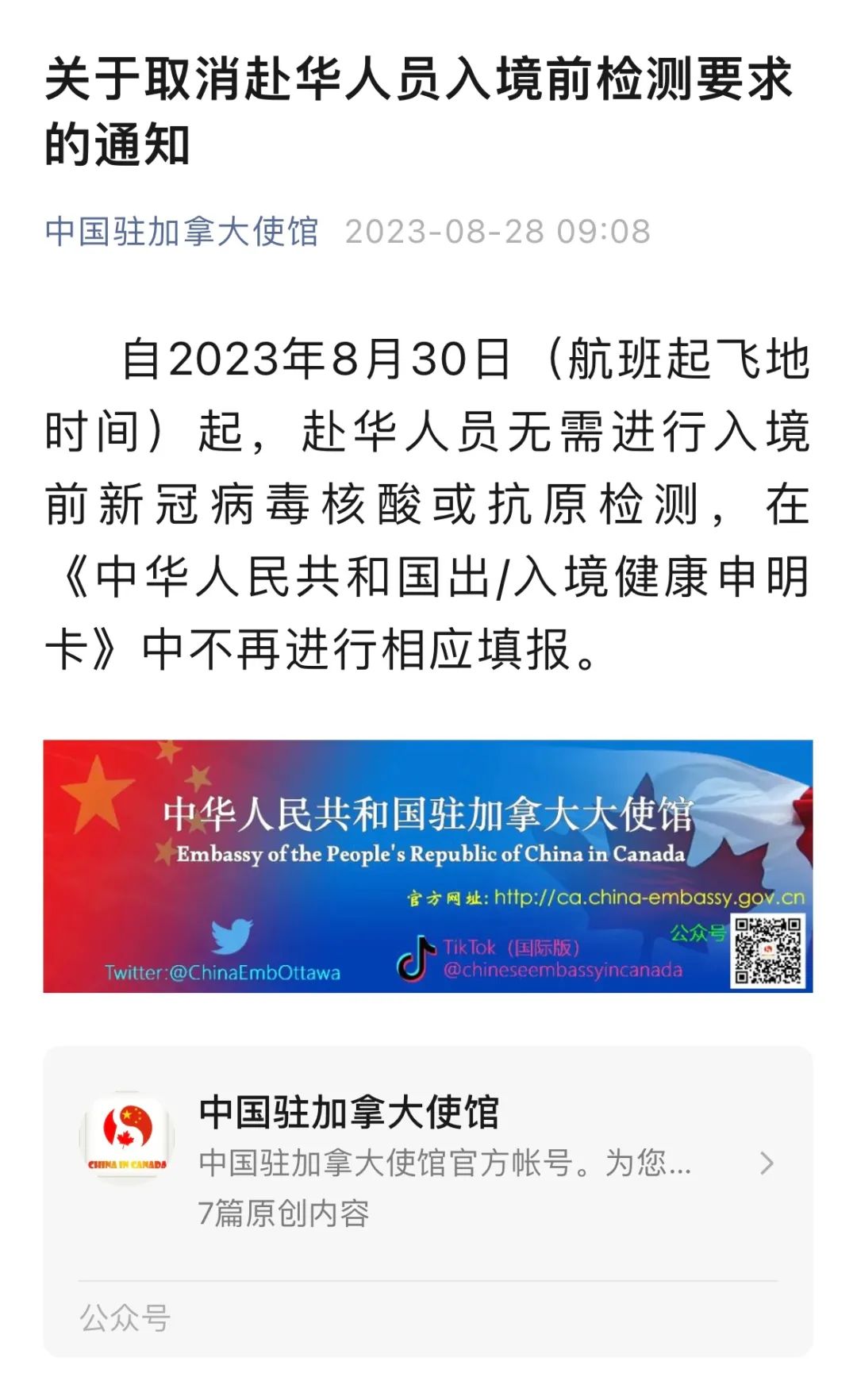The height and width of the screenshot is (1400, 857).
Task: Open the 中国驻加拿大使馆 official account card
Action: tap(428, 1162)
